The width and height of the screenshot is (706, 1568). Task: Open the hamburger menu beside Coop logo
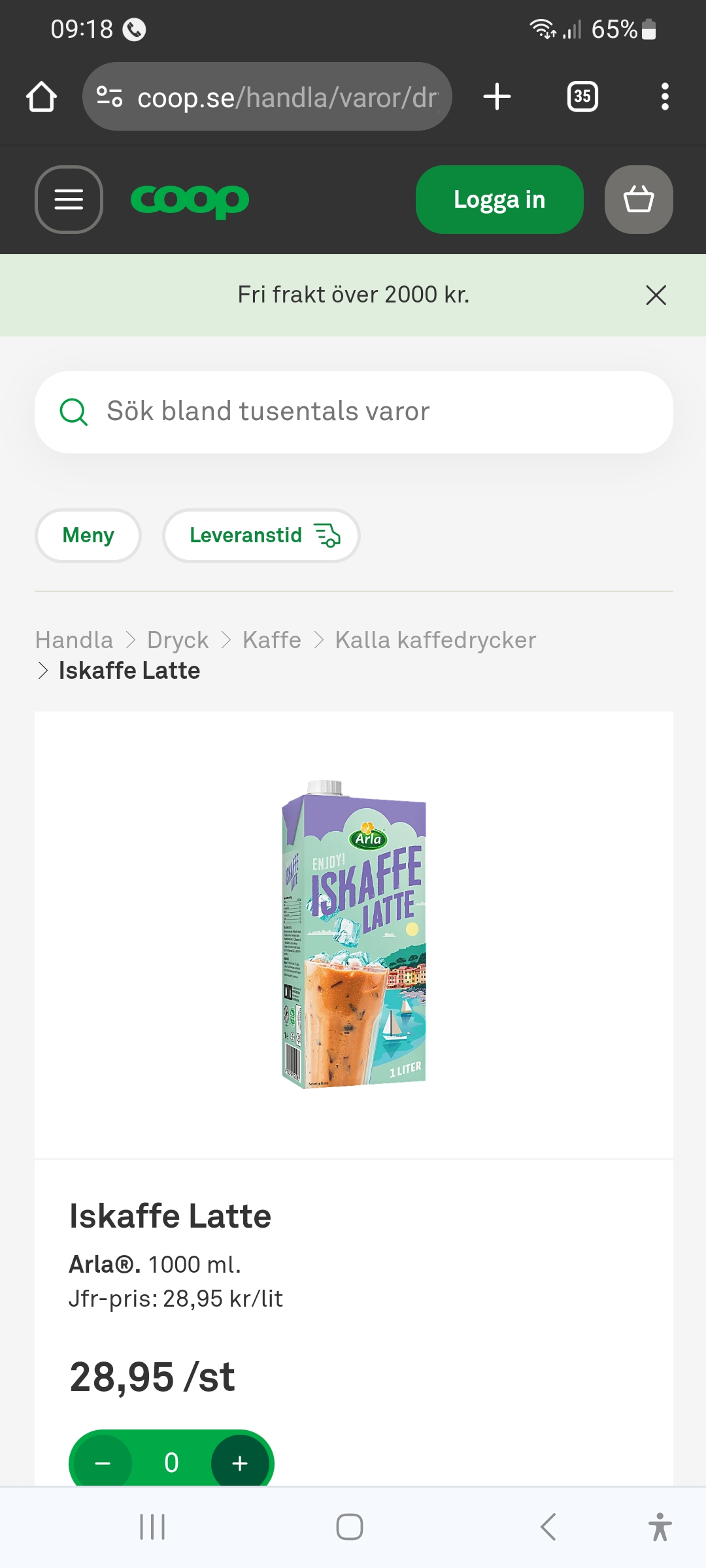tap(69, 199)
